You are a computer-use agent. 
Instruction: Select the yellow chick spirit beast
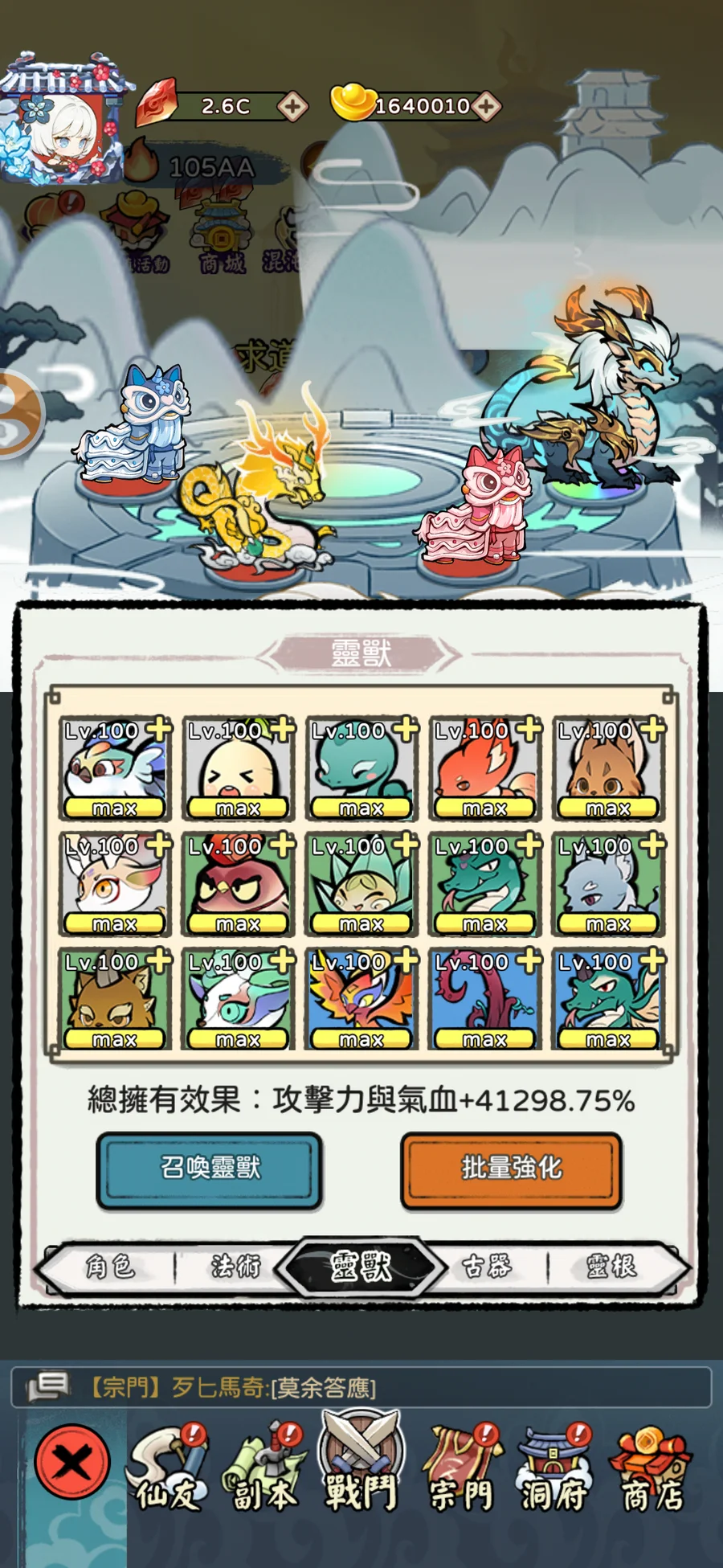[x=238, y=770]
